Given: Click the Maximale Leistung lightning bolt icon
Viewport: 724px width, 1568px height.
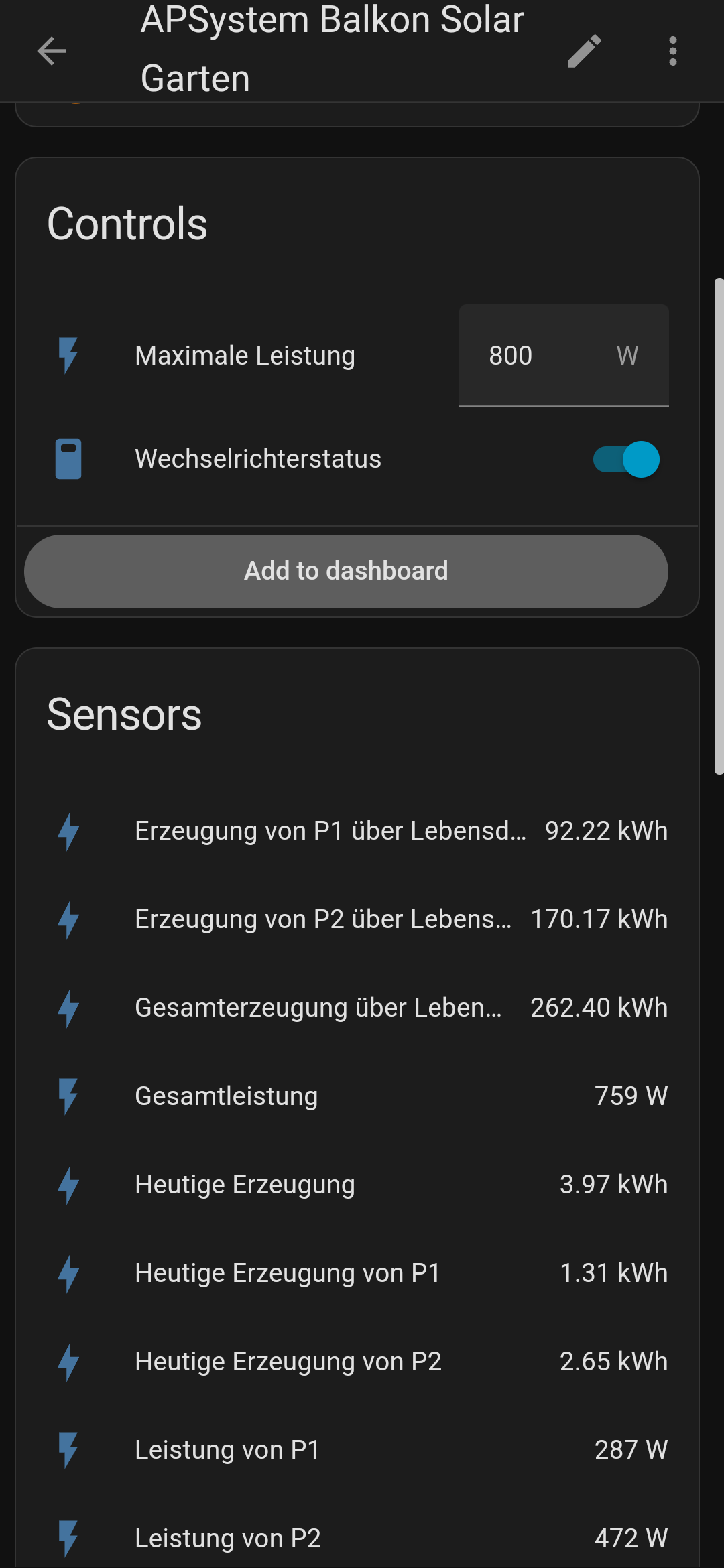Looking at the screenshot, I should coord(68,354).
